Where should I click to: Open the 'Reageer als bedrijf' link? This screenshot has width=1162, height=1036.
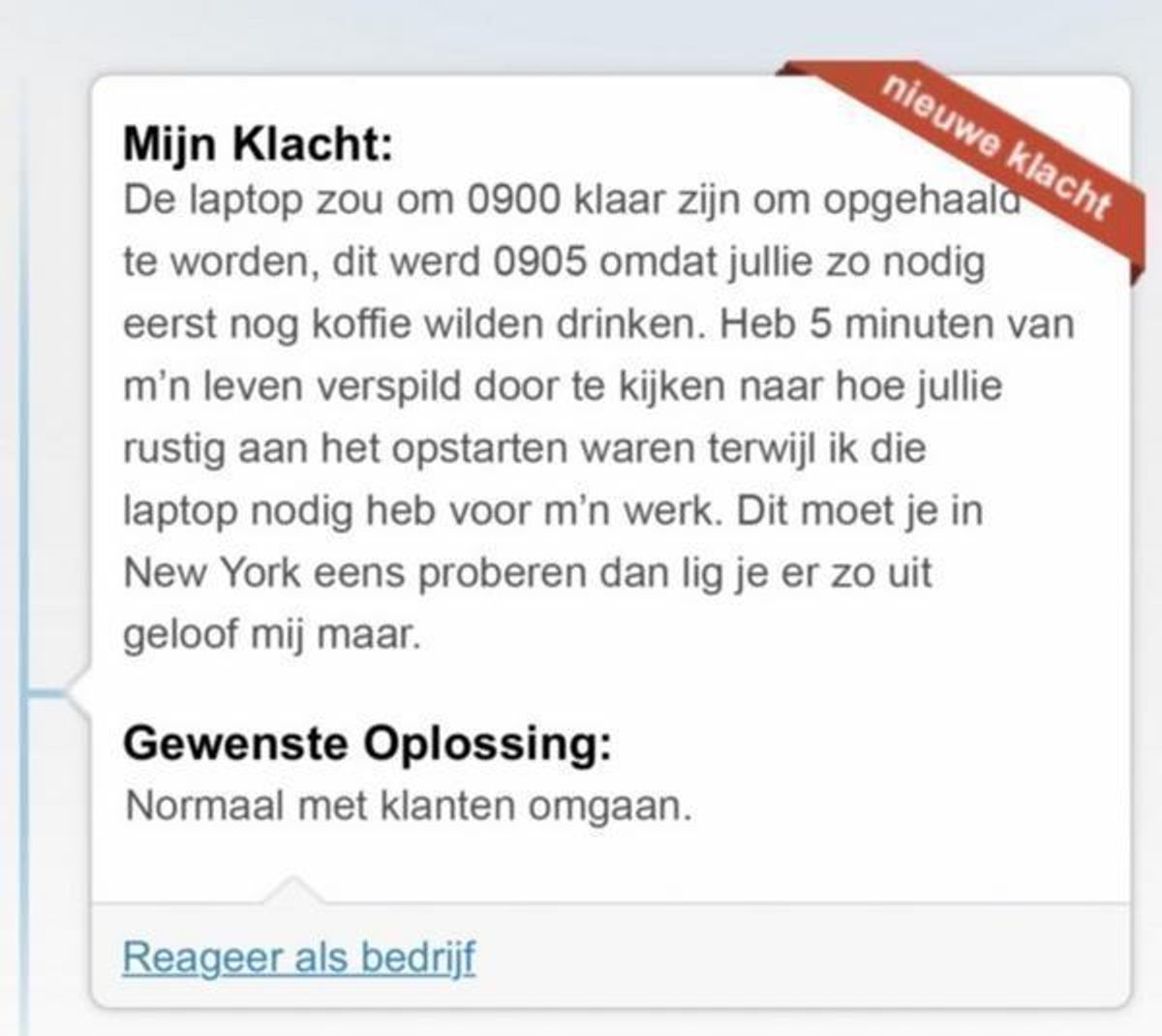pyautogui.click(x=299, y=958)
